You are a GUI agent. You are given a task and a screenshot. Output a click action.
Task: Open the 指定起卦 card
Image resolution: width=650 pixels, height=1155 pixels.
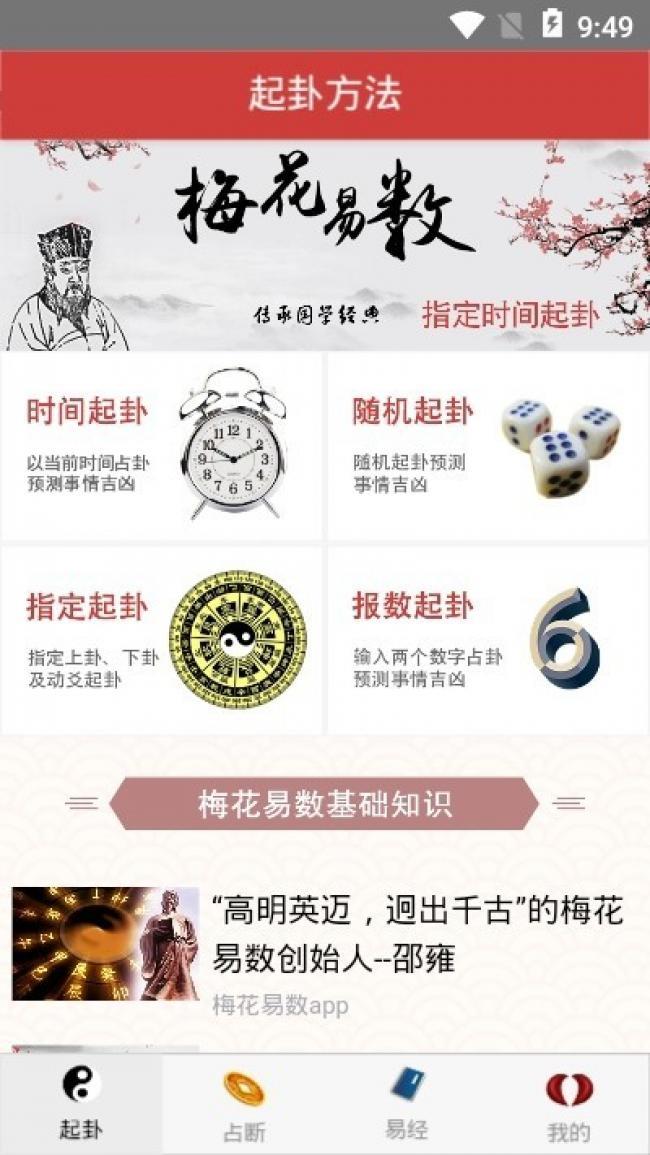tap(161, 640)
